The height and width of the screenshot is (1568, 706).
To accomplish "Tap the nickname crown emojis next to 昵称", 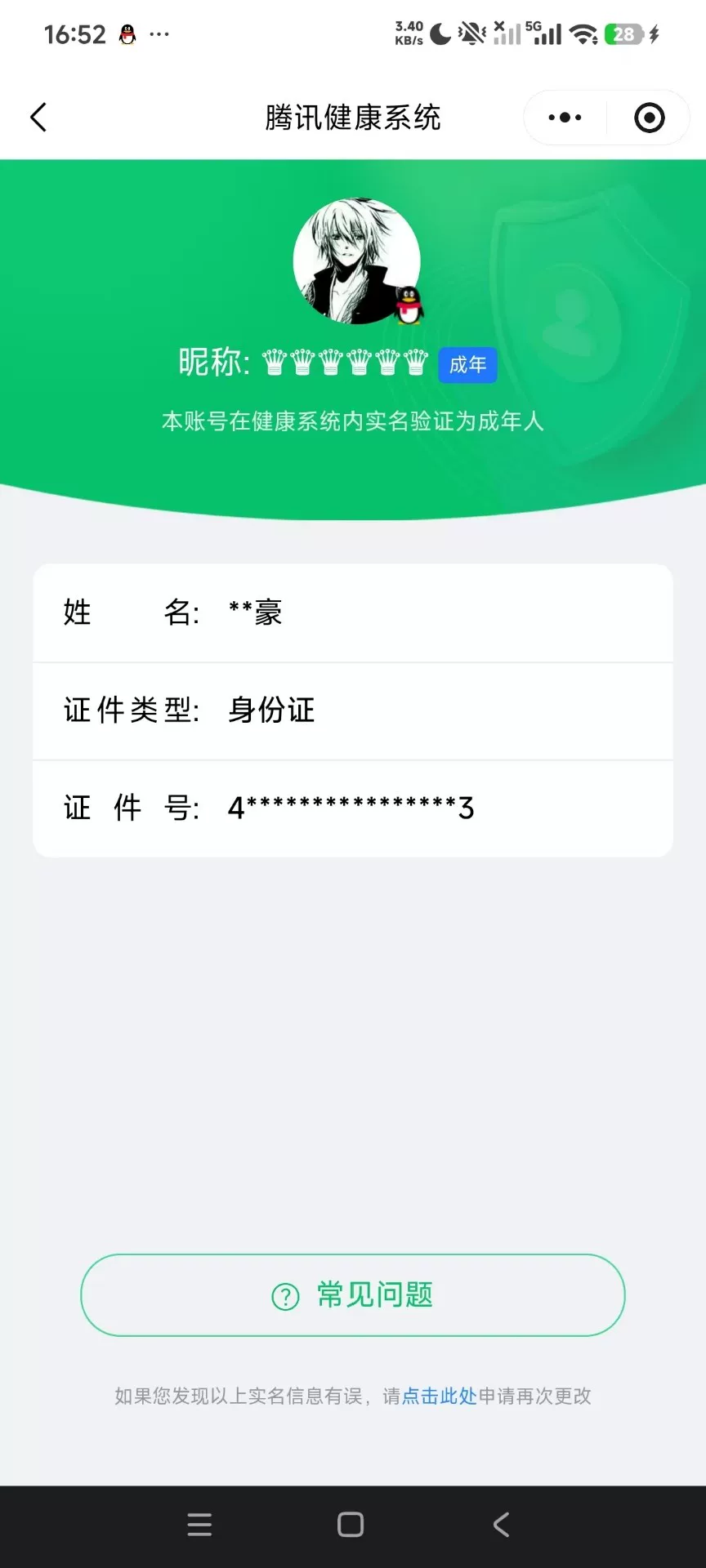I will tap(343, 365).
